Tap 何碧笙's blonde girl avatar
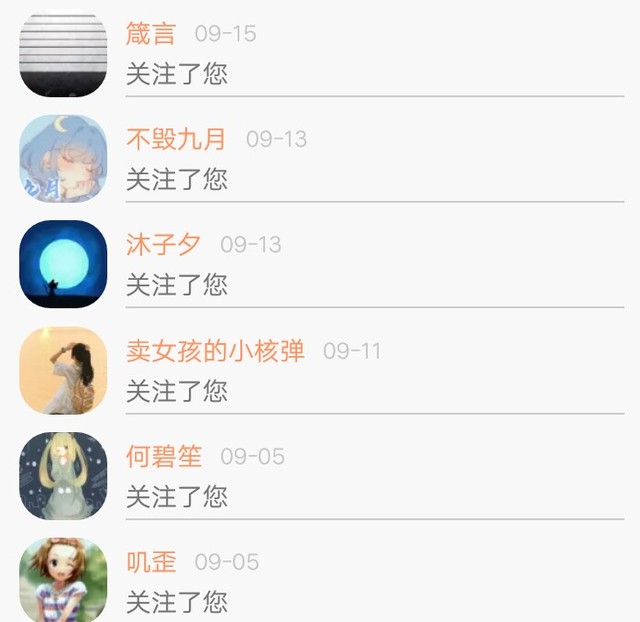The height and width of the screenshot is (622, 640). point(63,476)
